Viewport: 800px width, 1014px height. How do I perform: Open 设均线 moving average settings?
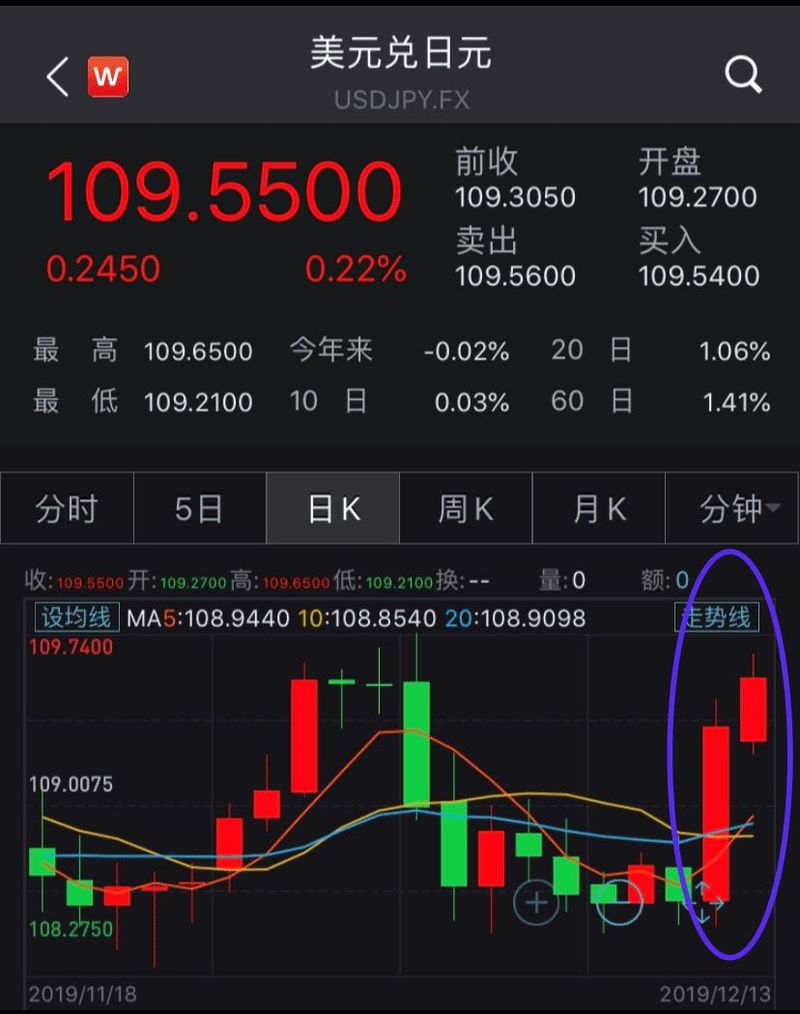tap(77, 618)
